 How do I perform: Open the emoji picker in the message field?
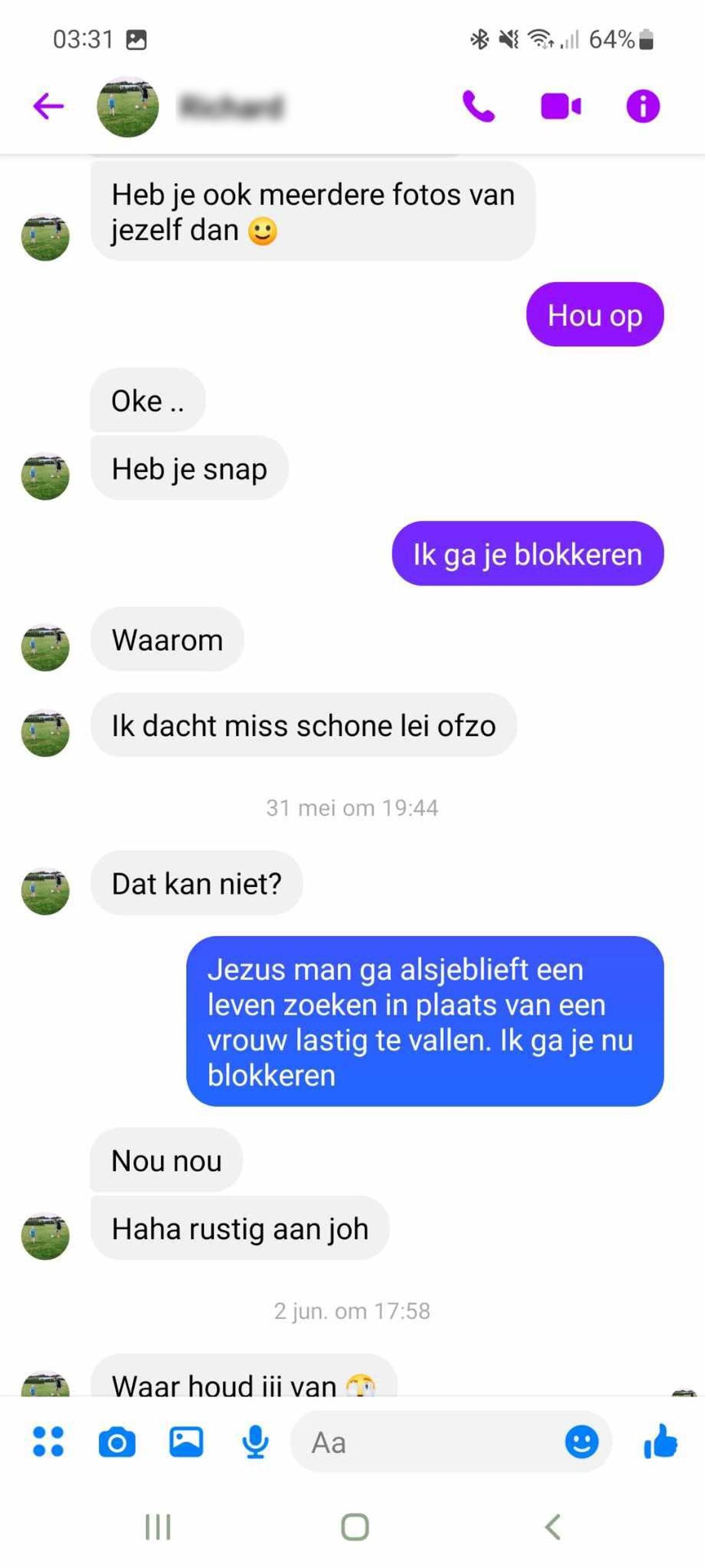[582, 1442]
